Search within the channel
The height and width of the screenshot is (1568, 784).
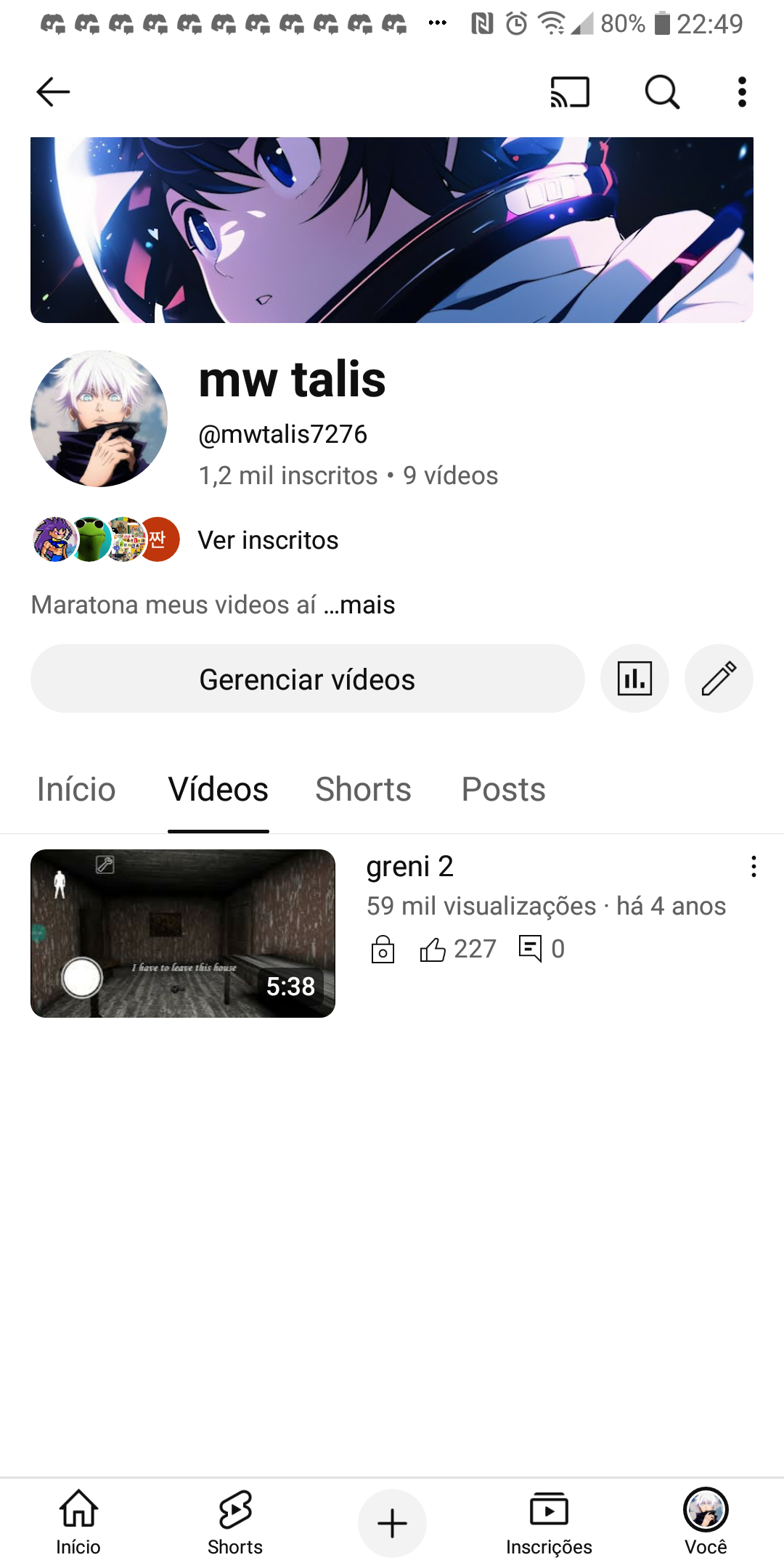click(x=662, y=92)
